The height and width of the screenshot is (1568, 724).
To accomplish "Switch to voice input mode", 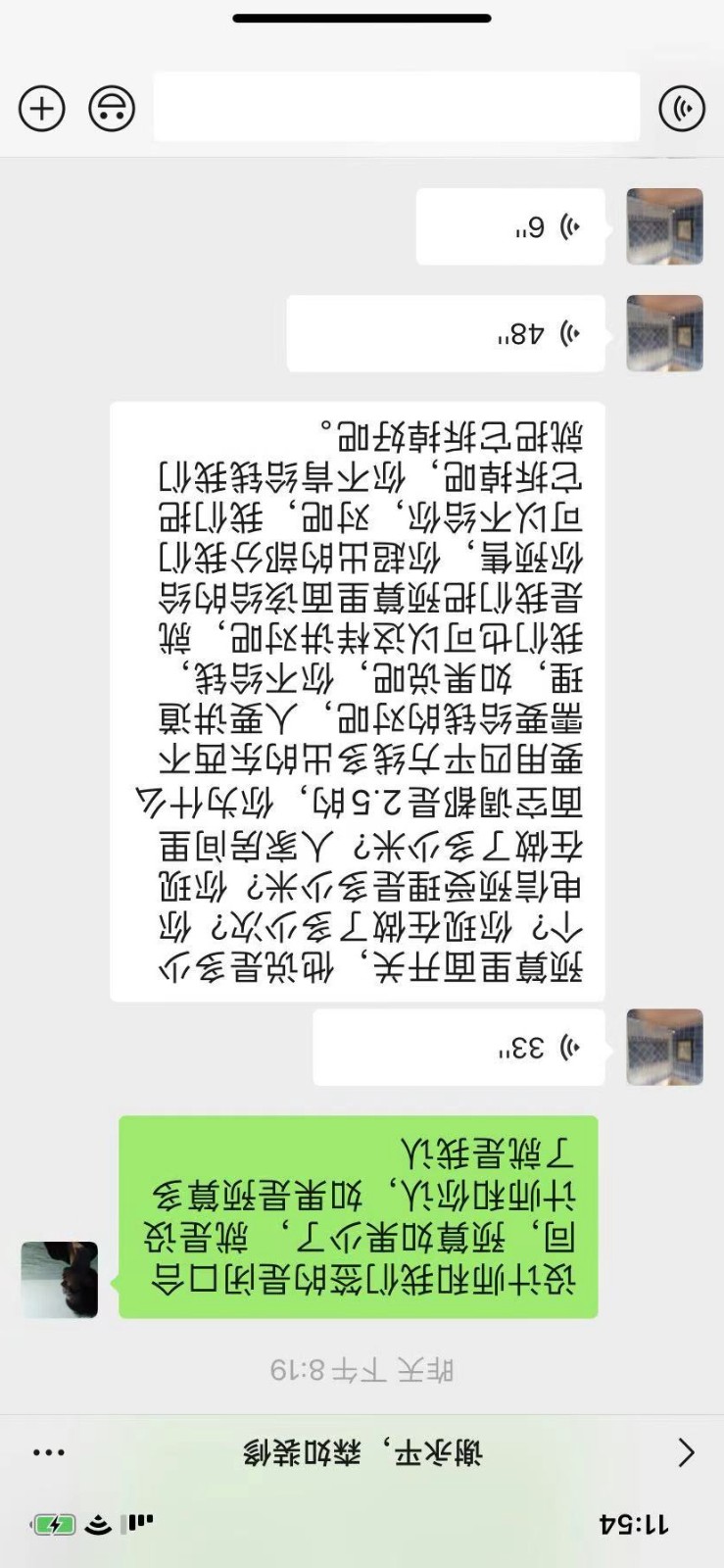I will [682, 108].
